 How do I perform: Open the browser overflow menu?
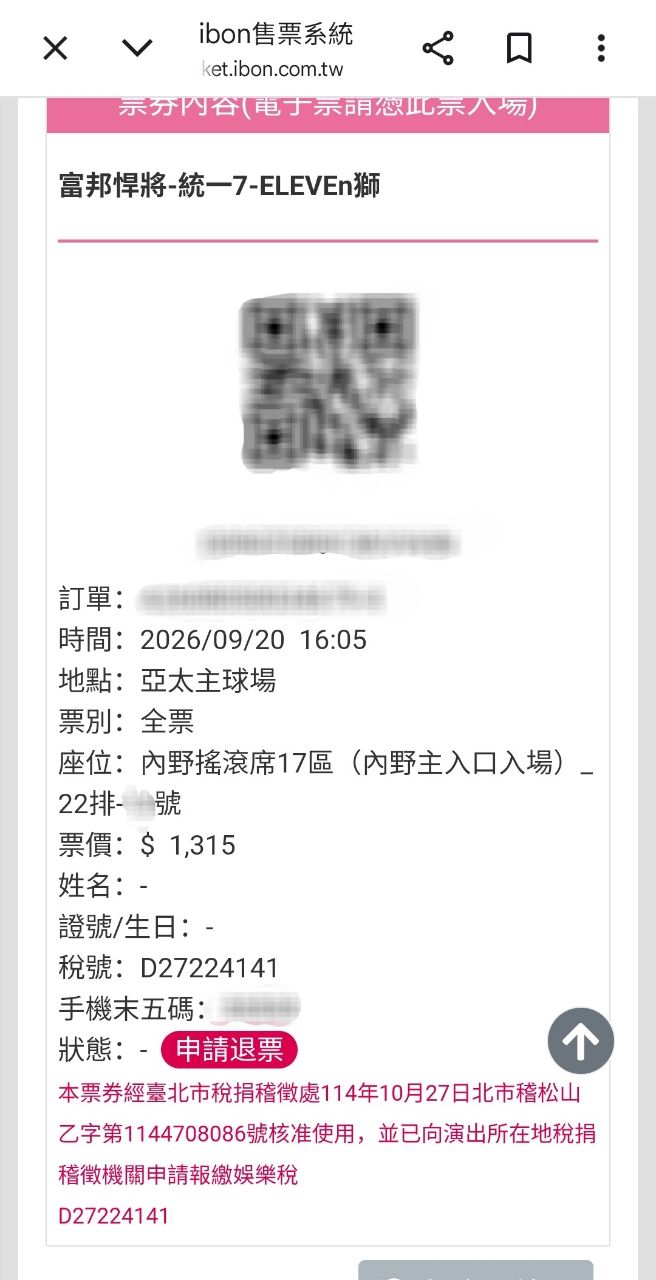click(x=601, y=48)
